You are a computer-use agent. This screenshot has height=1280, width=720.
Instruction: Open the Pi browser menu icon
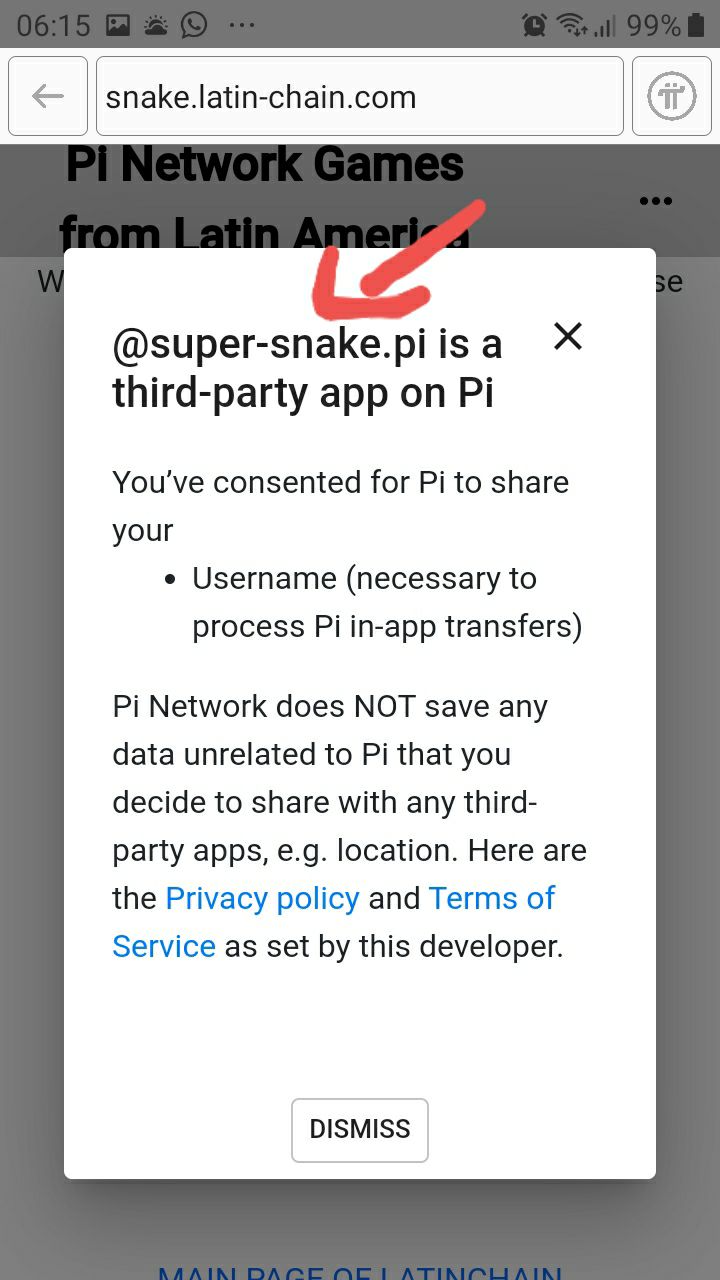(x=671, y=95)
